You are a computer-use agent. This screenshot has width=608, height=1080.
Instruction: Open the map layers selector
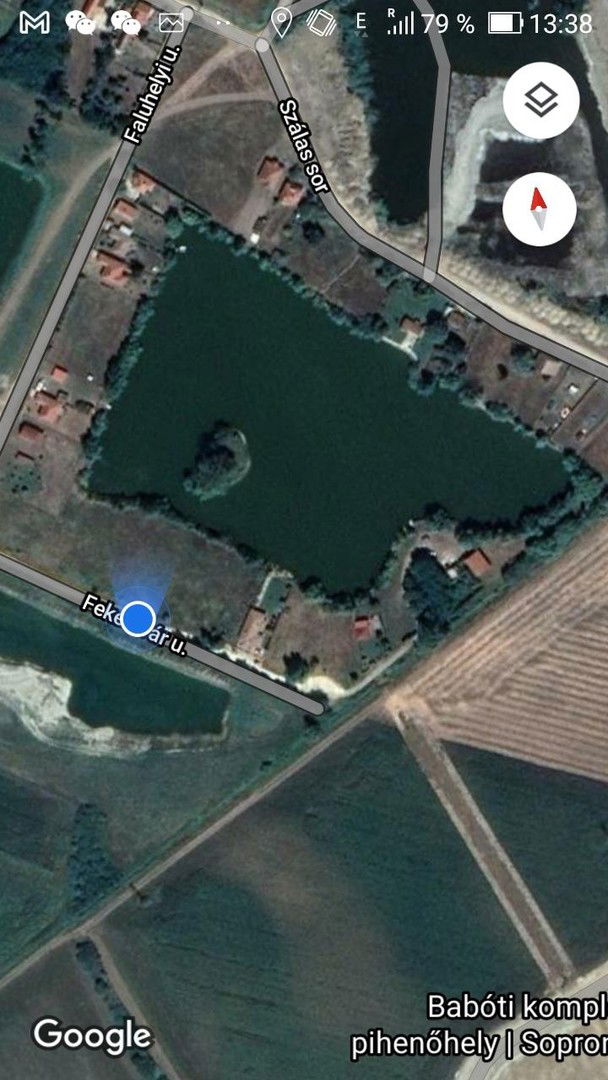coord(541,101)
